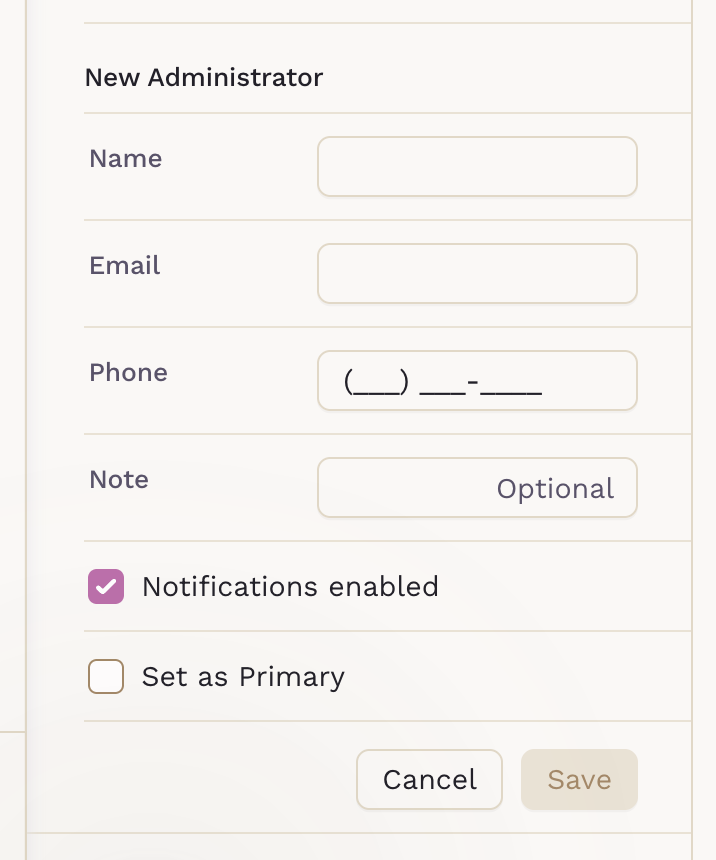Cancel the new administrator form

(429, 779)
